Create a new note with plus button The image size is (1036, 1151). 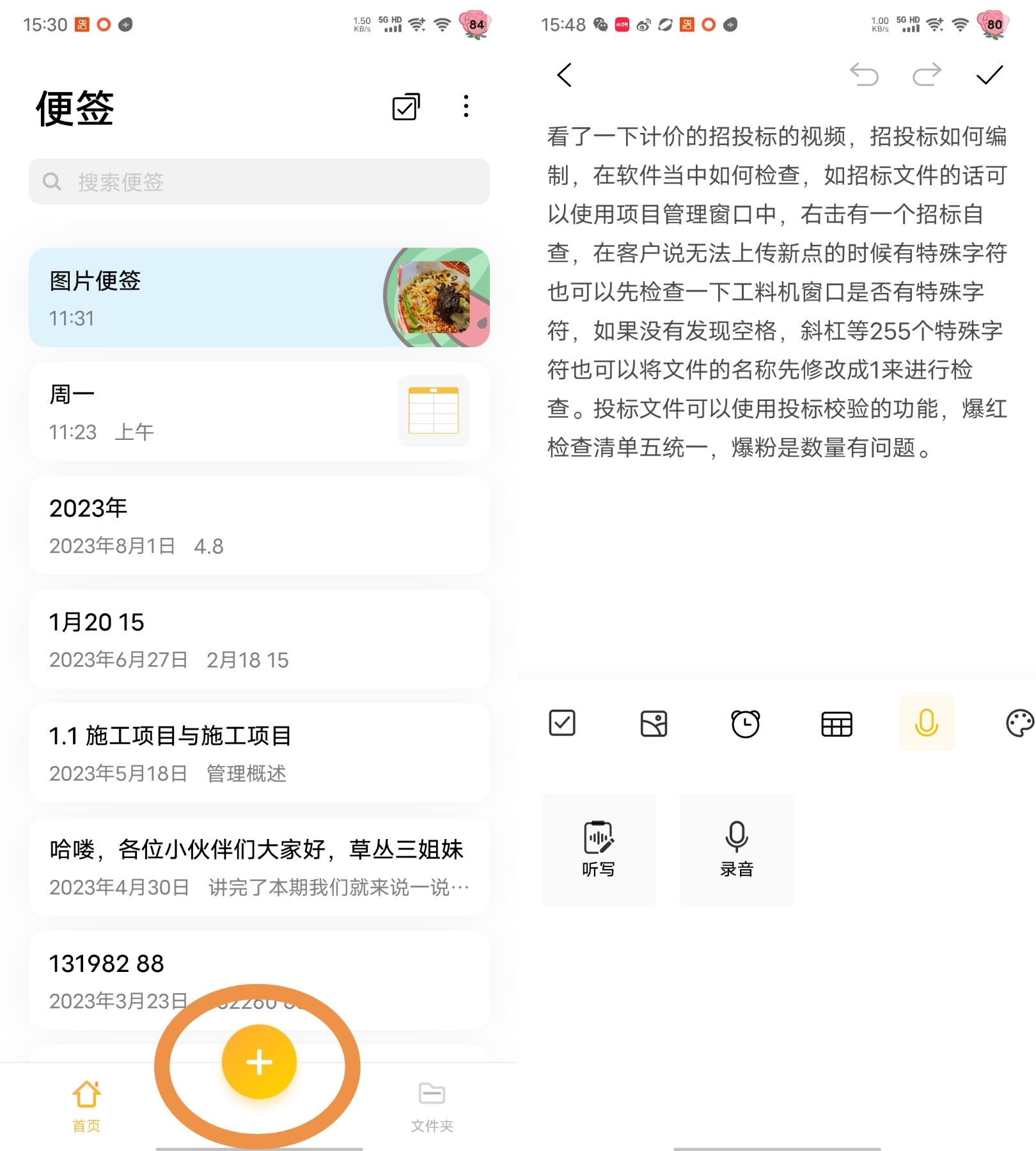click(259, 1062)
